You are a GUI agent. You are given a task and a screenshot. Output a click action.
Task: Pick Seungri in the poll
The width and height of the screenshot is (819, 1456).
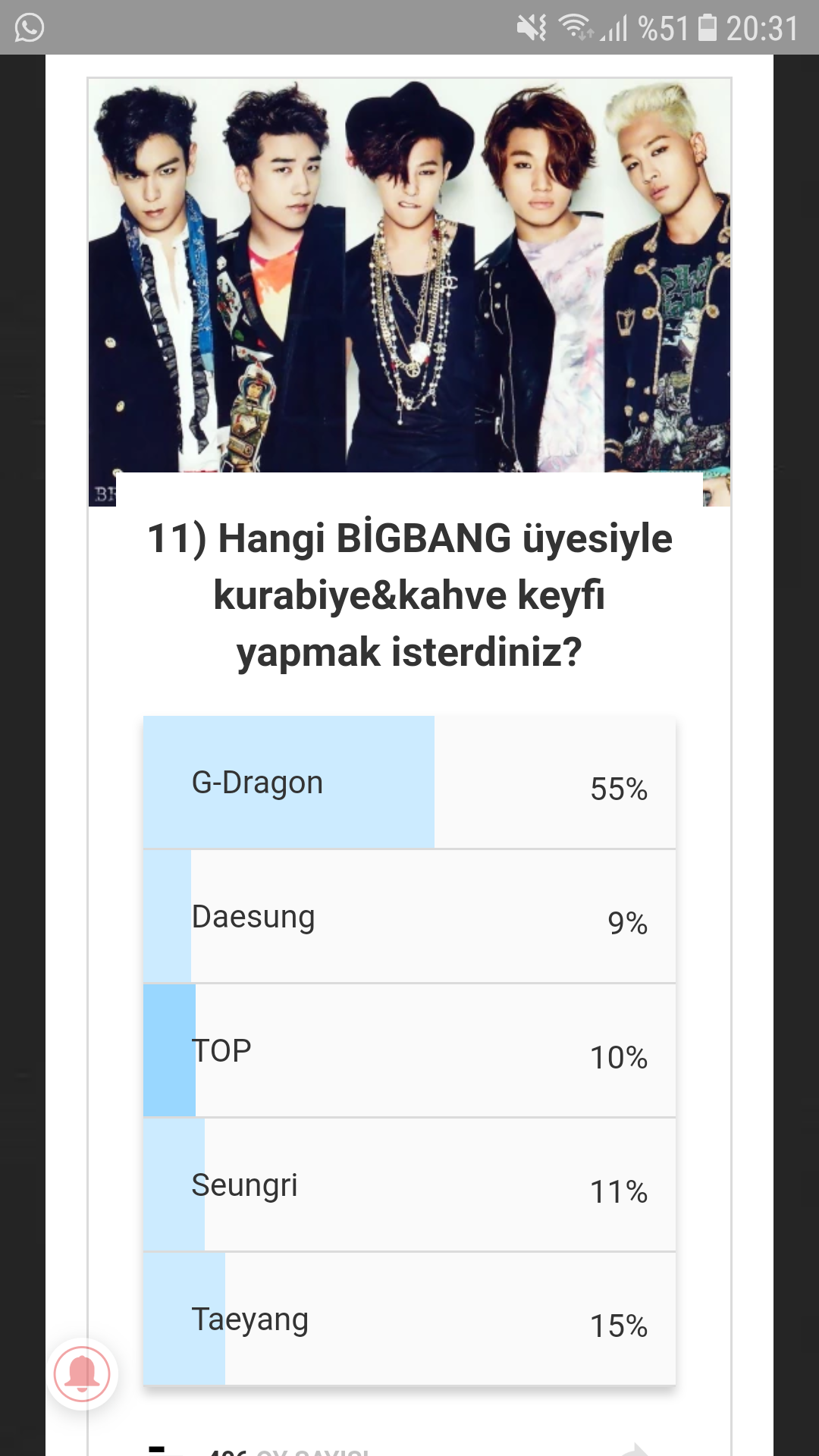point(409,1185)
